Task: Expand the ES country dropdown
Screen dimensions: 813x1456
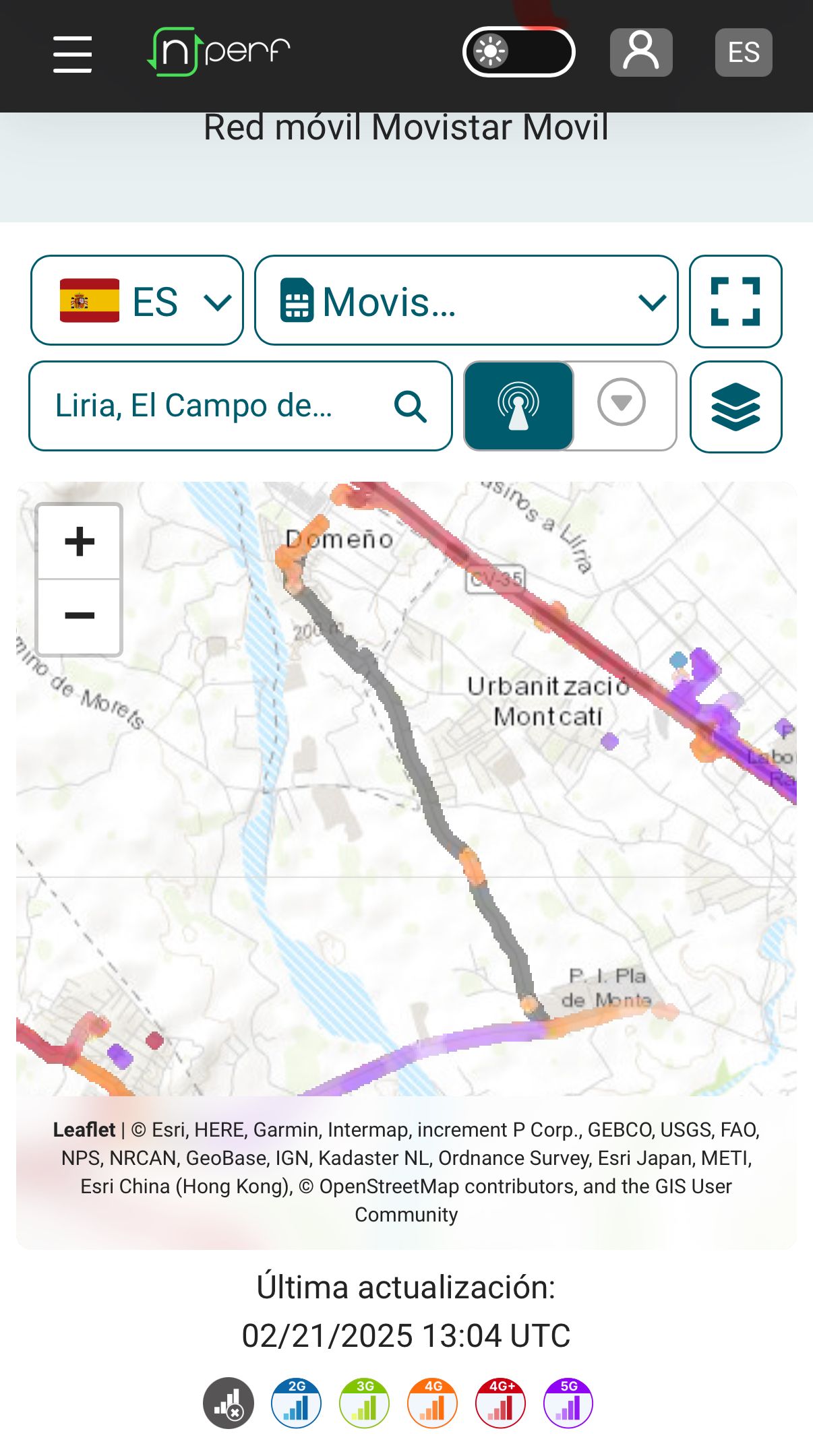Action: [x=137, y=300]
